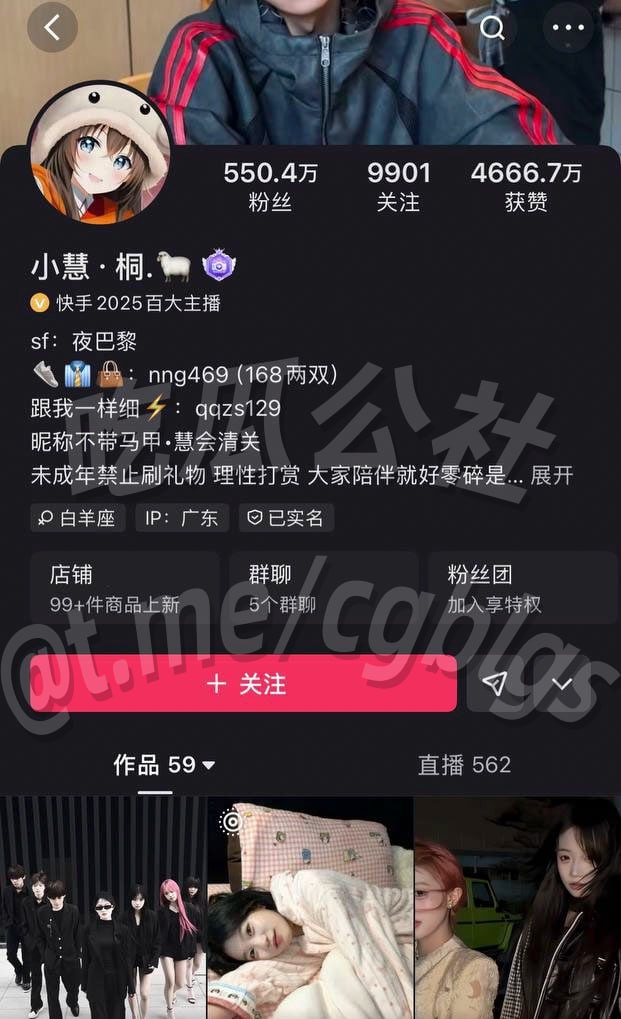The height and width of the screenshot is (1019, 621).
Task: Open the three-dot overflow menu
Action: (568, 27)
